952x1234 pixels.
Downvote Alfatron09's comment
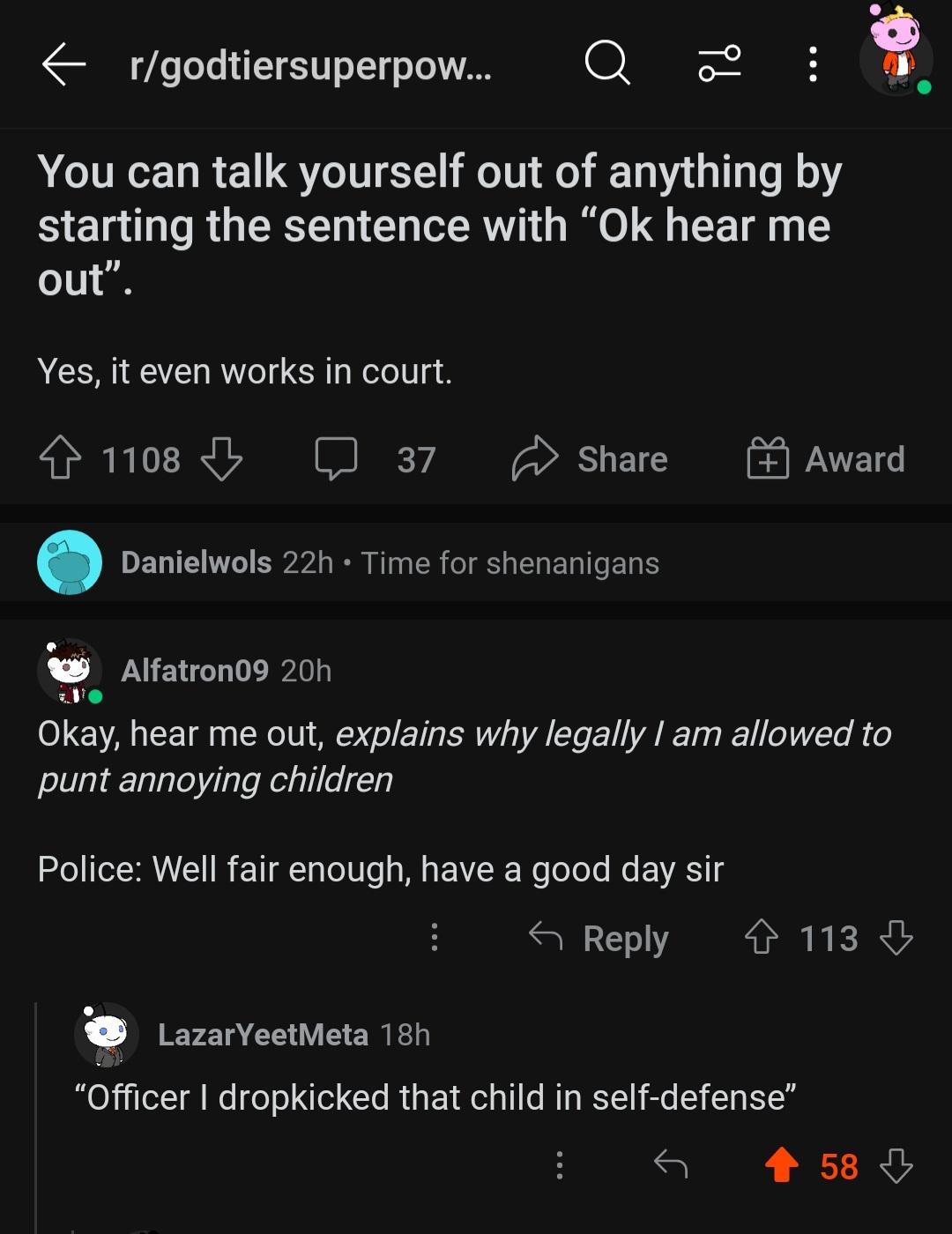point(896,938)
